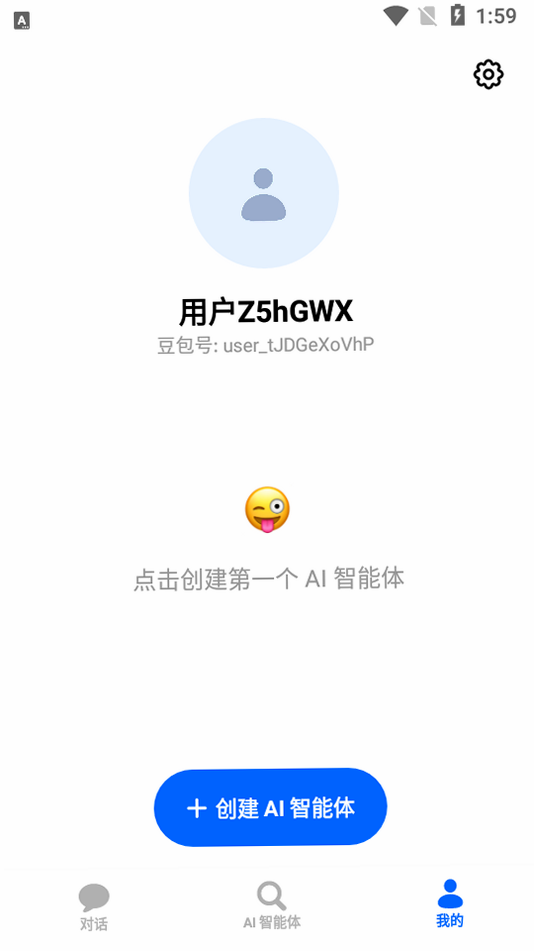The image size is (534, 951).
Task: Open the AI 智能体 tab
Action: point(271,907)
